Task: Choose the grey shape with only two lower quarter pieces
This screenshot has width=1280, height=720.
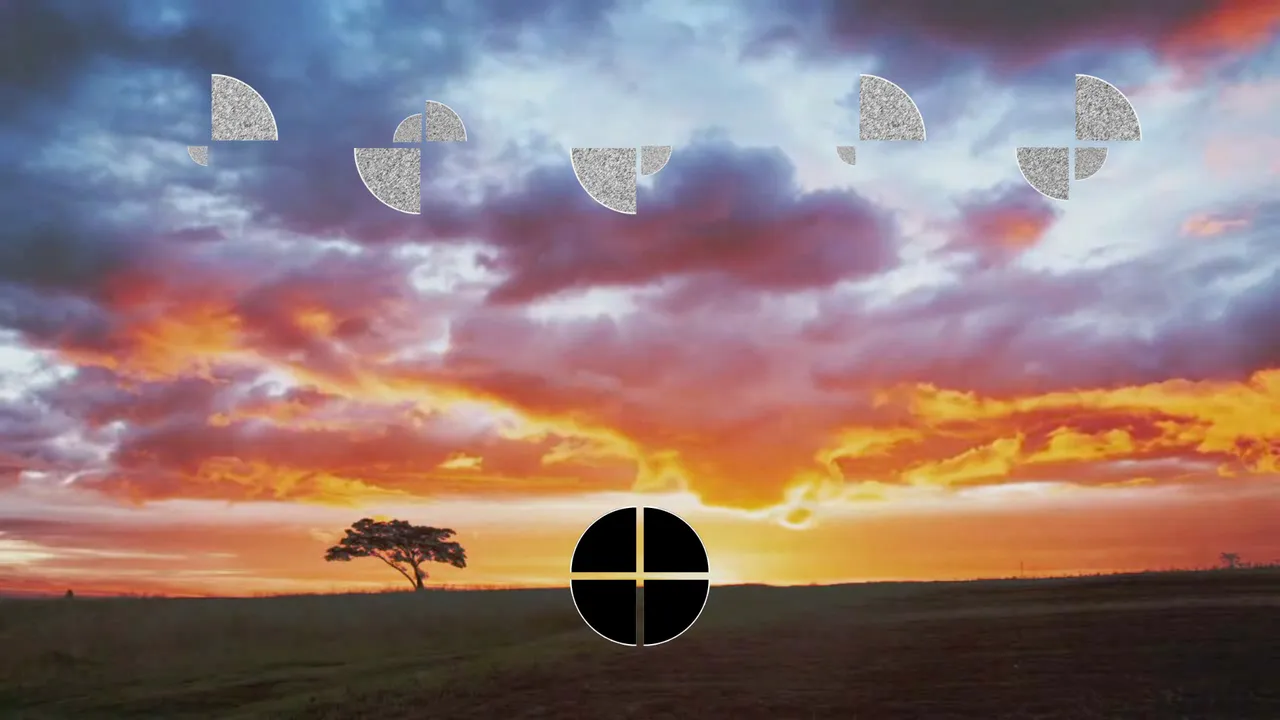Action: coord(621,180)
